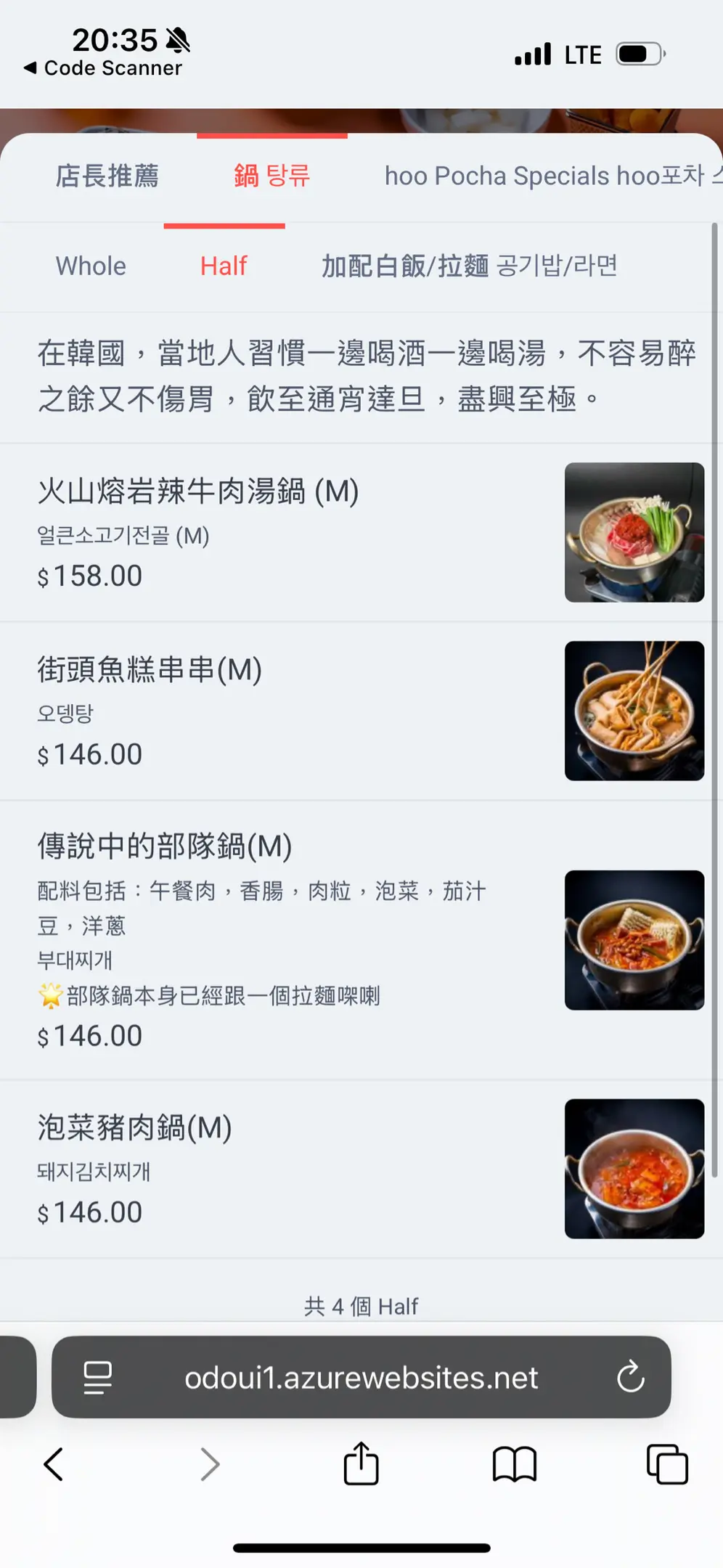Screen dimensions: 723x1568
Task: Choose 街頭魚糕串串(M) dish
Action: click(150, 670)
